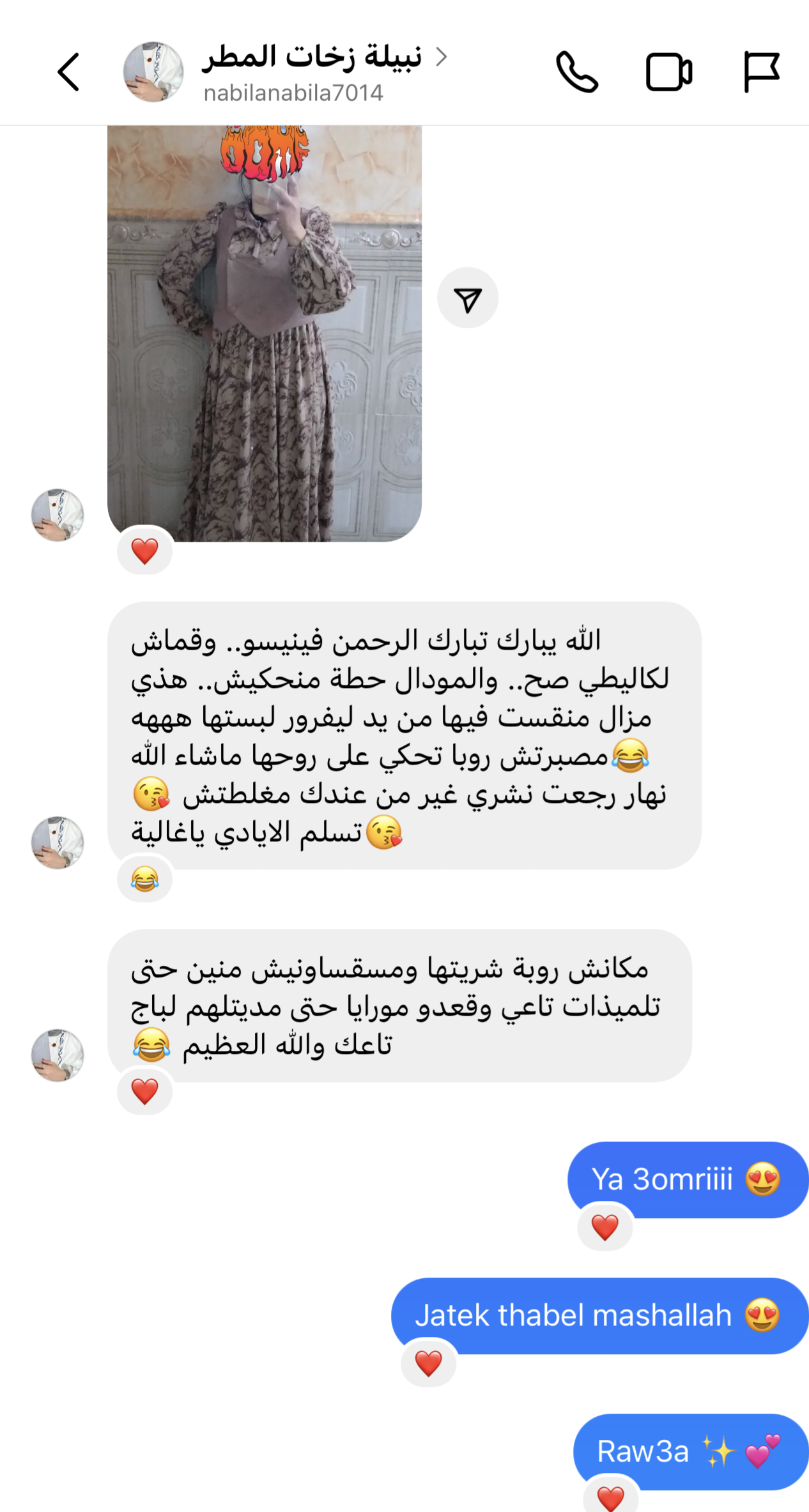Tap the flag icon in the header
Screen dimensions: 809x1512
click(761, 72)
